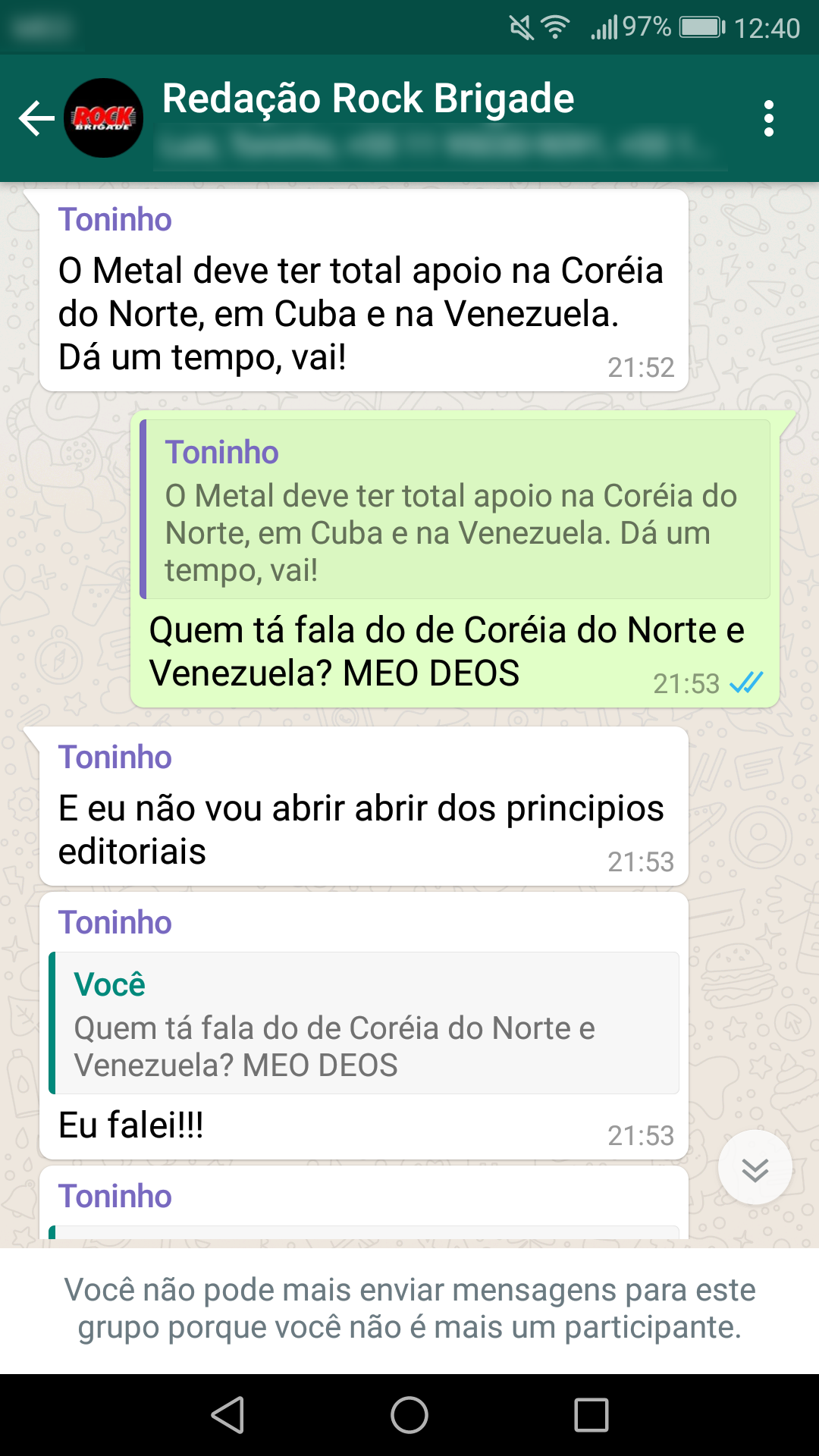
Task: Go back using the arrow
Action: point(36,118)
